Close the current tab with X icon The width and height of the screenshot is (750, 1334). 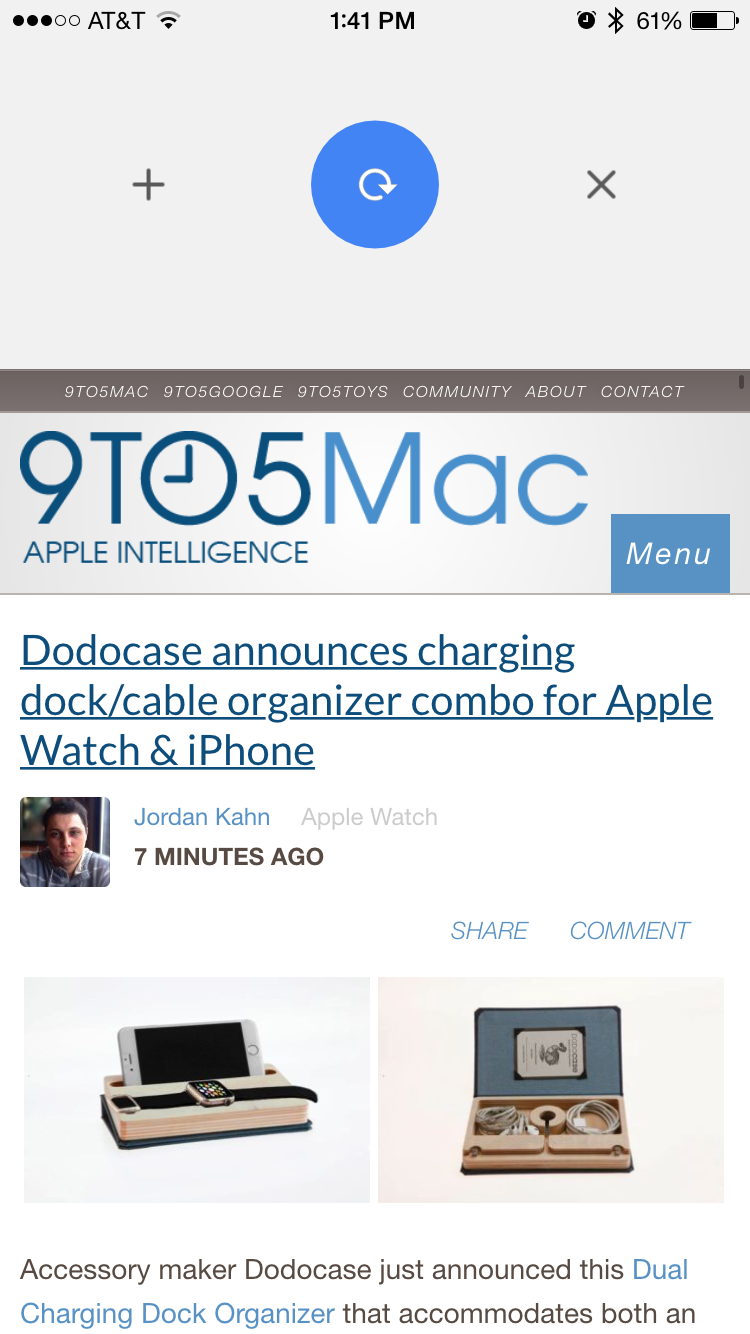click(601, 185)
